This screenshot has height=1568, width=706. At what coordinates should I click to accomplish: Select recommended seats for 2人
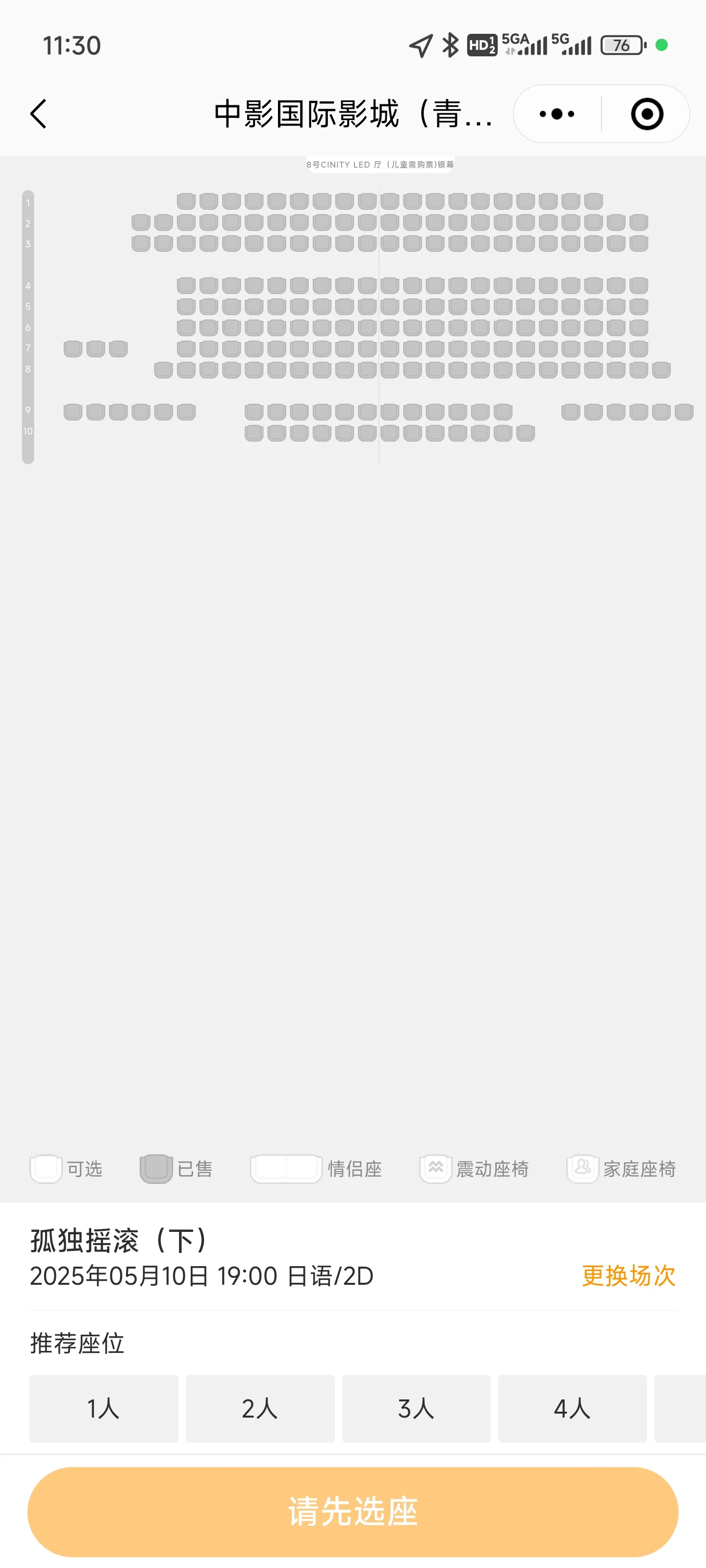tap(260, 1408)
